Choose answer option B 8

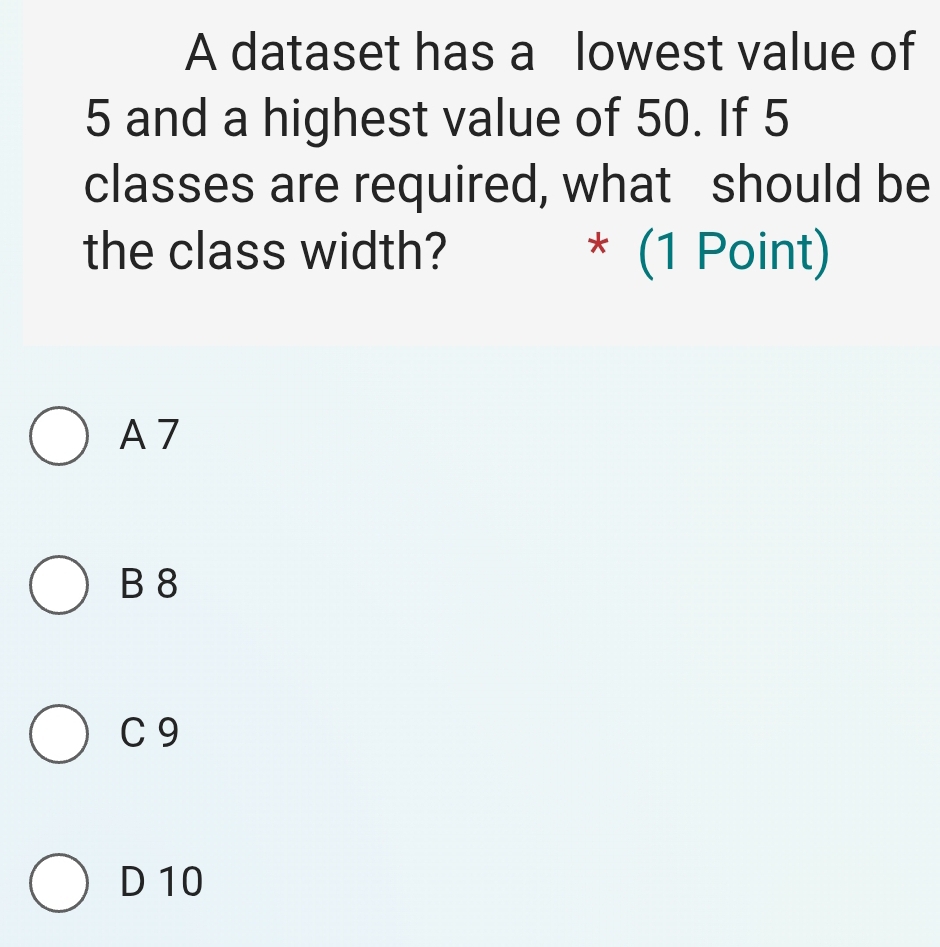tap(58, 585)
